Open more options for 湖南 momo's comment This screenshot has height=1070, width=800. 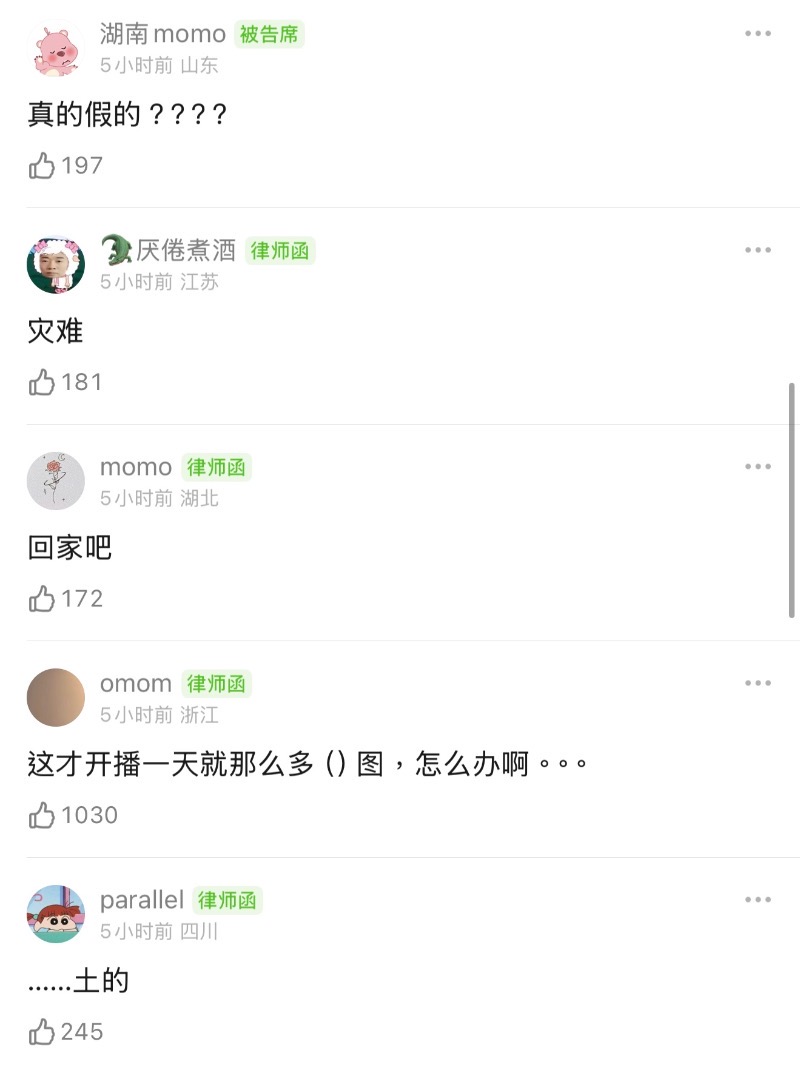(757, 34)
